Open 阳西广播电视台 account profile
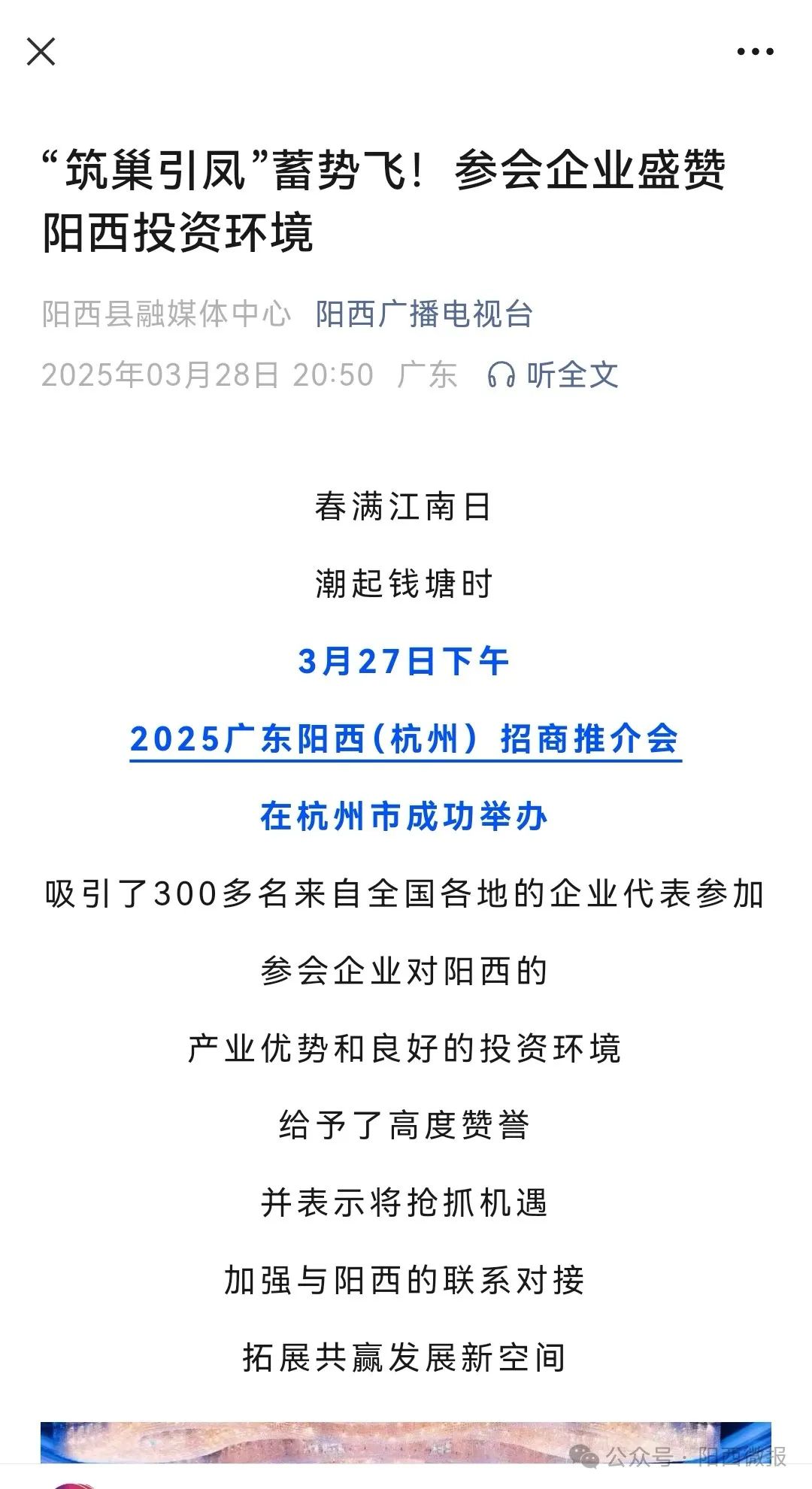Image resolution: width=812 pixels, height=1489 pixels. pos(424,314)
